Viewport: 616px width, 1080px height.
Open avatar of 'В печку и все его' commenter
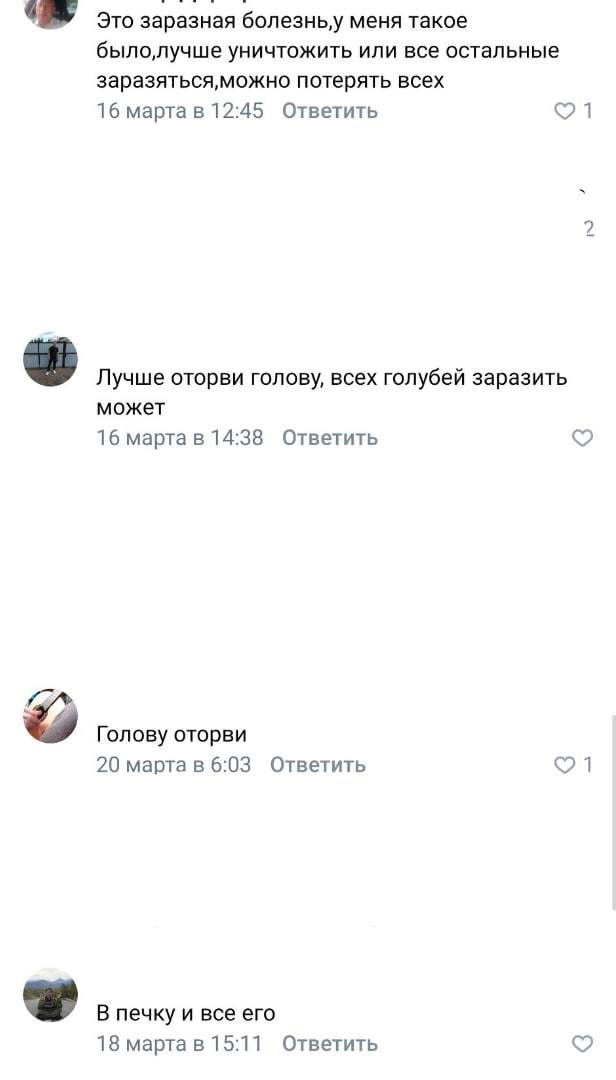[x=50, y=995]
